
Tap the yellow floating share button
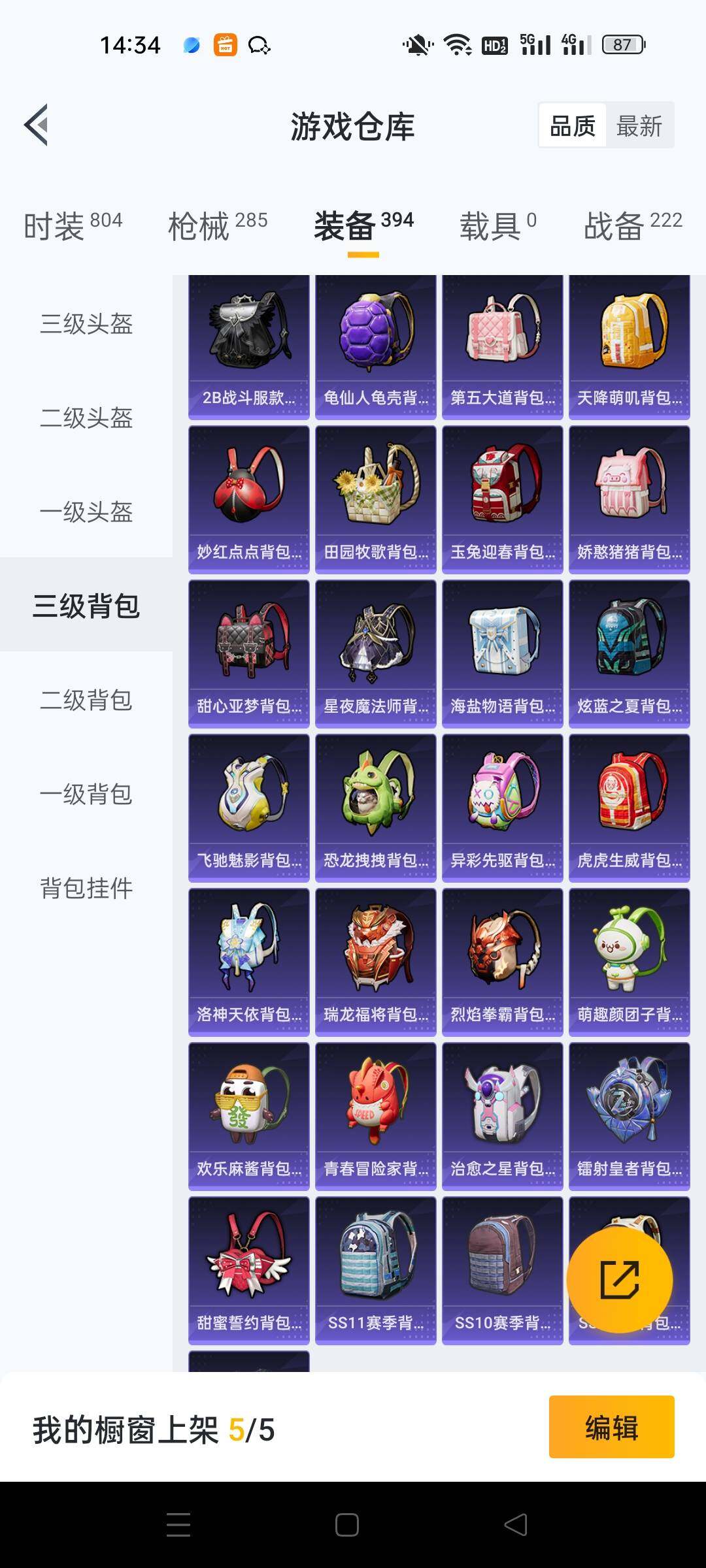coord(619,1280)
